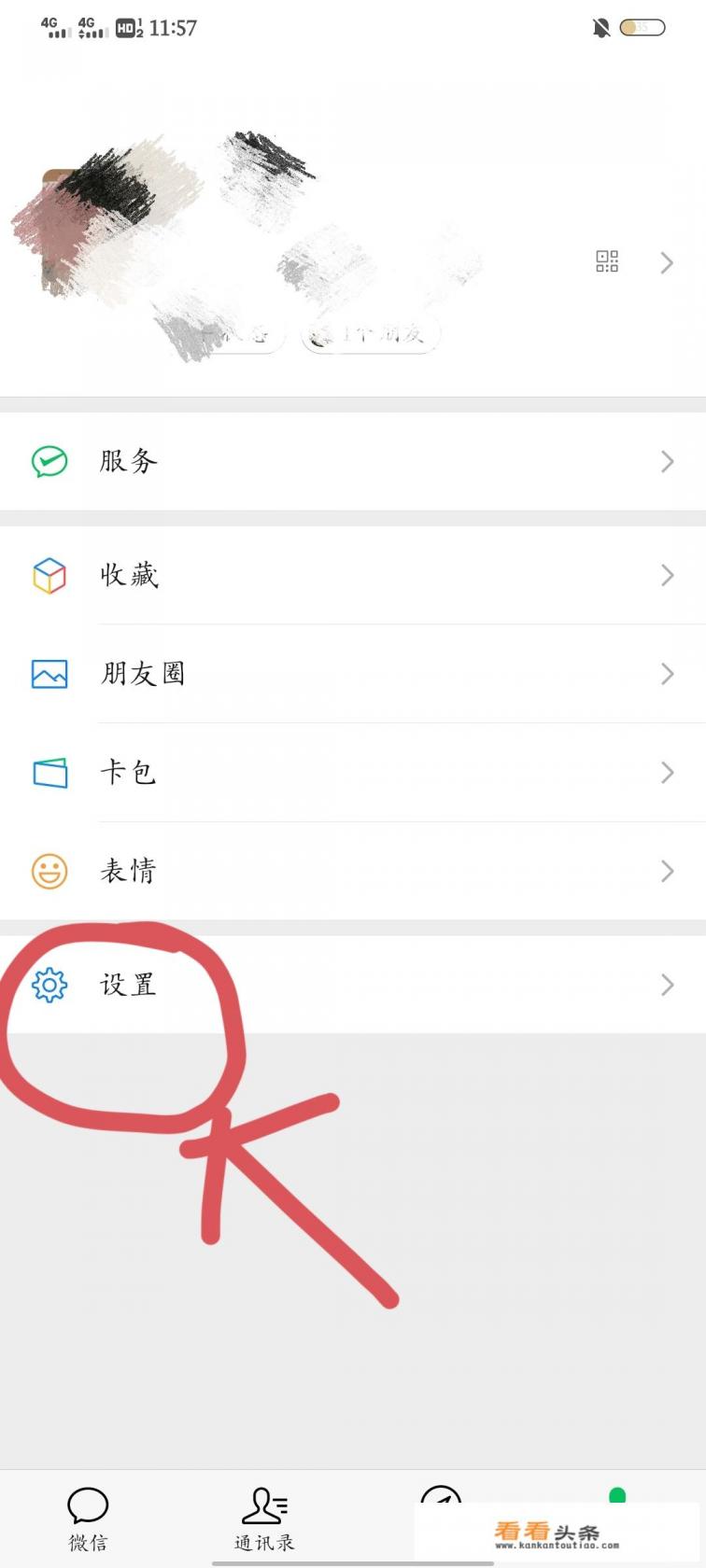706x1568 pixels.
Task: Open the 设置 gear icon
Action: (49, 984)
